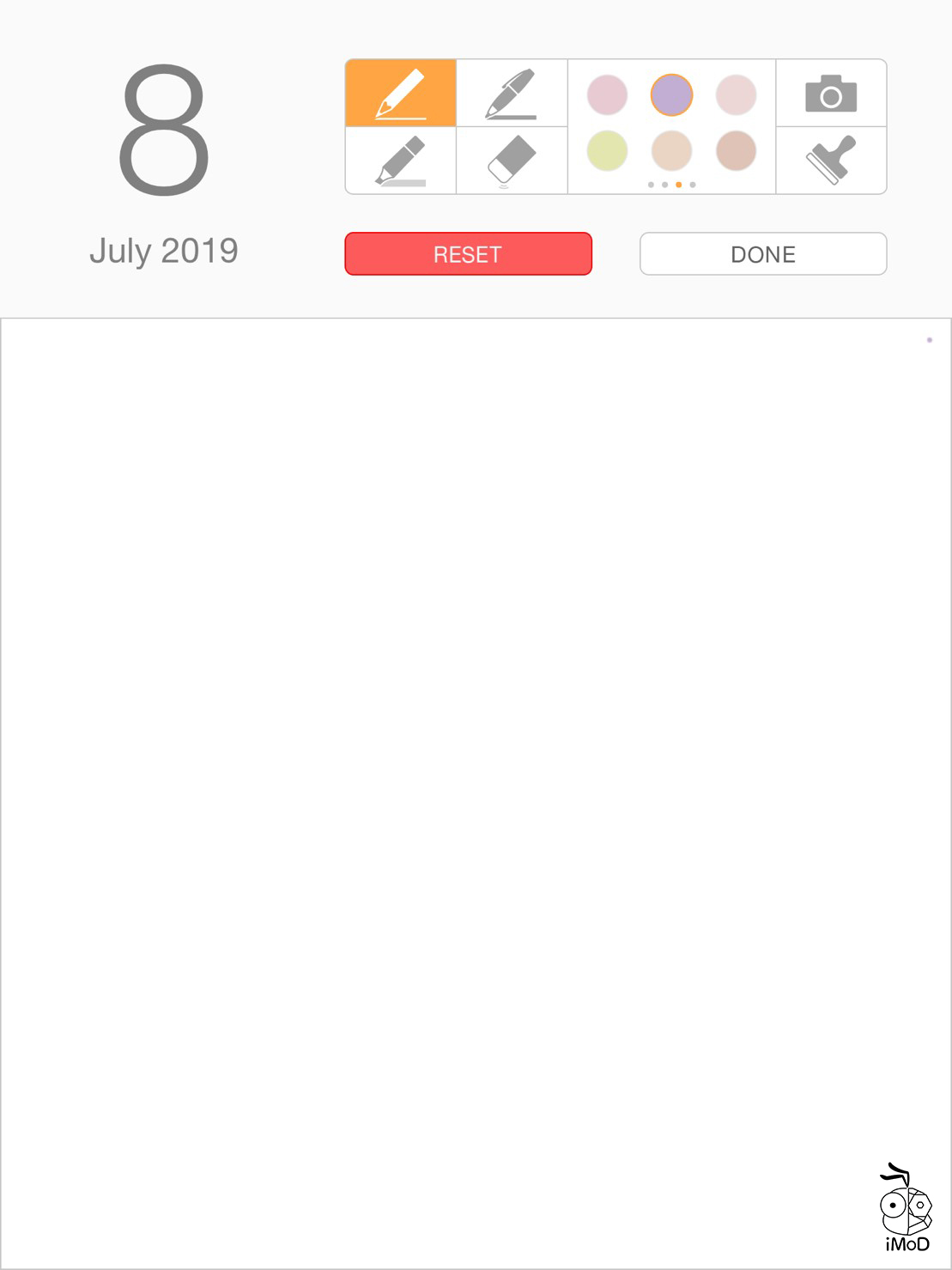Screen dimensions: 952x1270
Task: Pick the eraser tool
Action: [512, 161]
